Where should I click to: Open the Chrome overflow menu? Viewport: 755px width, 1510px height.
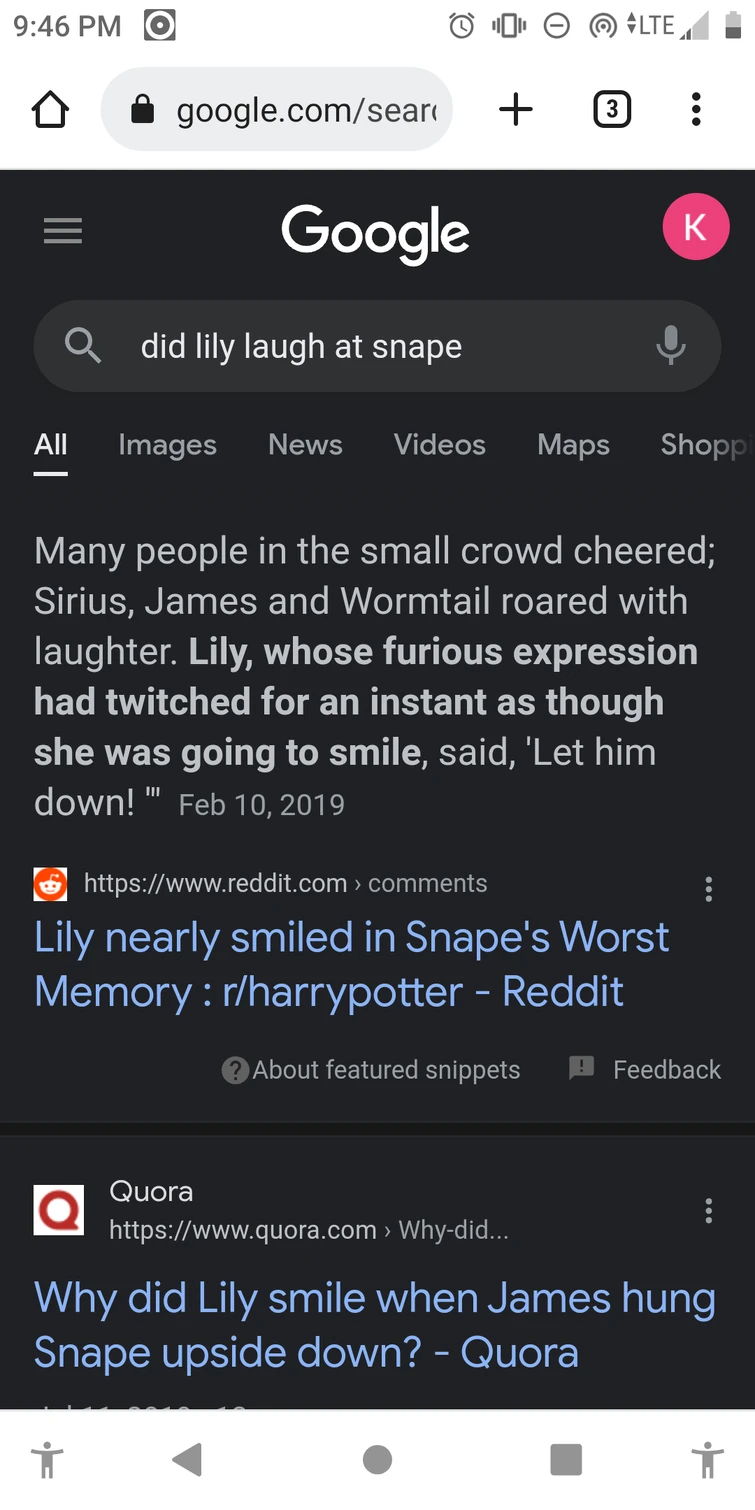tap(696, 110)
